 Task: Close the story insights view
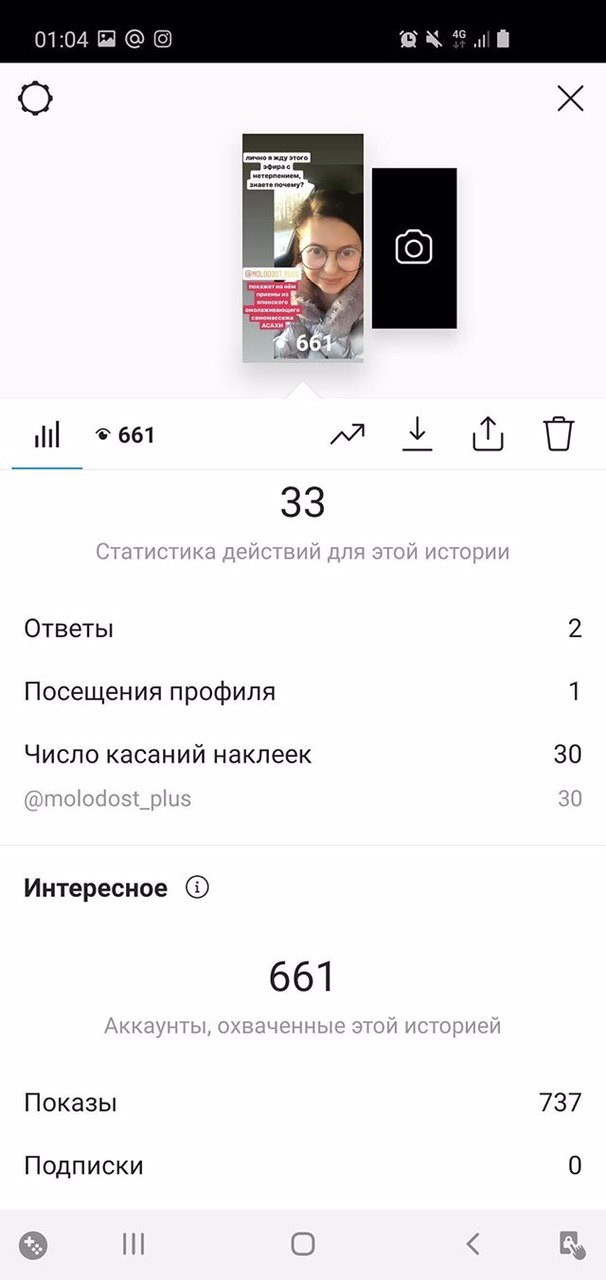(570, 98)
